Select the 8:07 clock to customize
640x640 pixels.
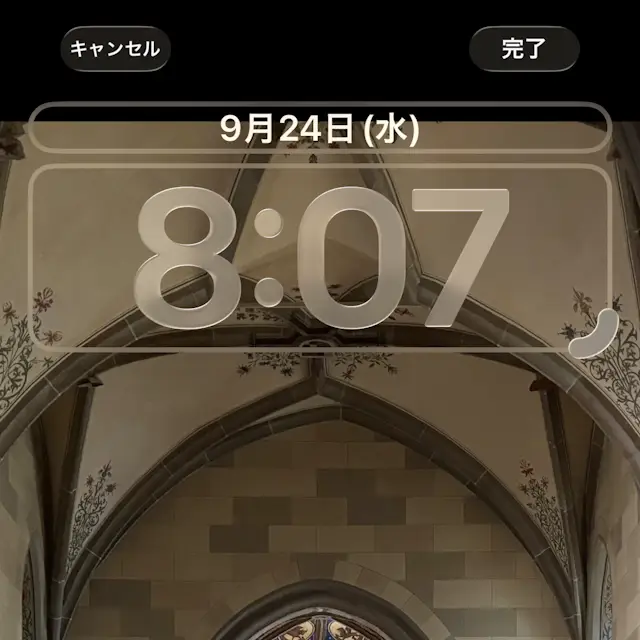[320, 258]
